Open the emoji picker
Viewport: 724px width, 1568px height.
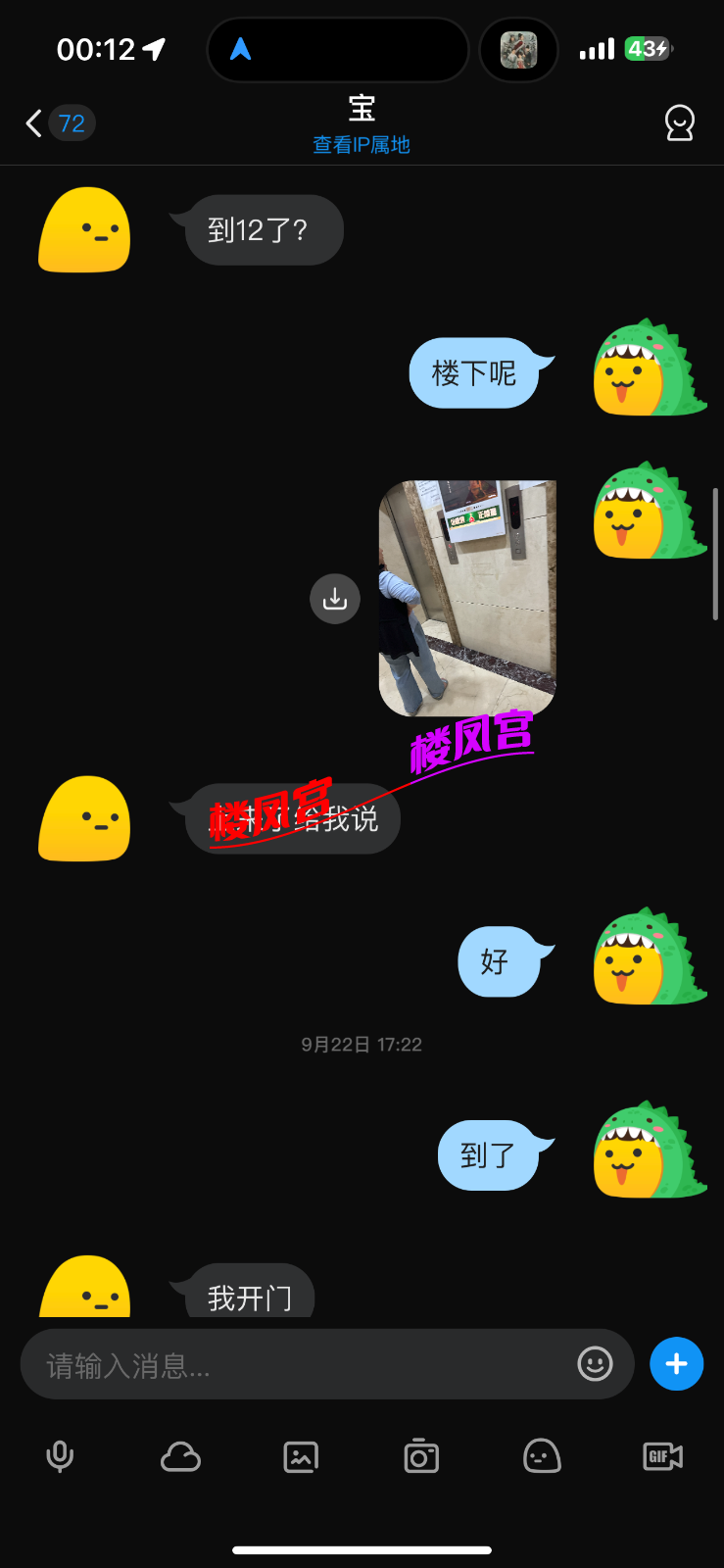coord(595,1364)
